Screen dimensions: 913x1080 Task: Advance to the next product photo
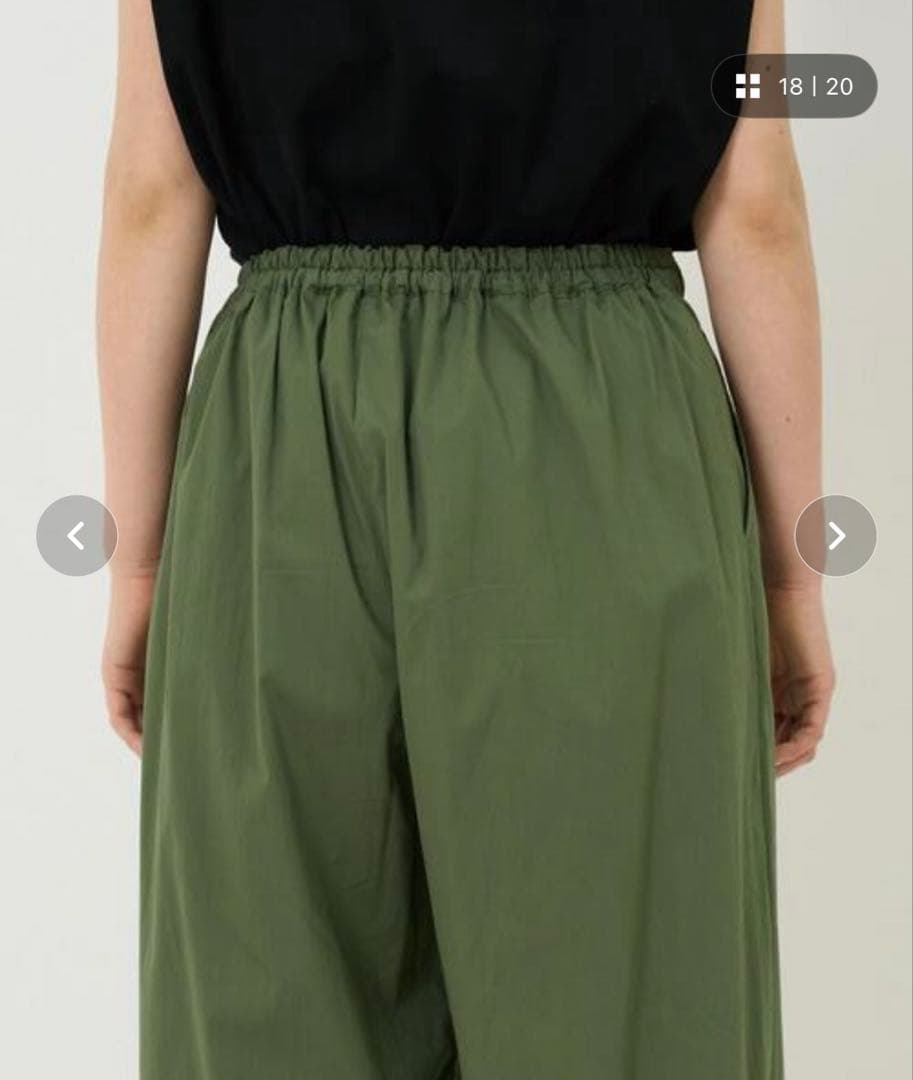click(x=835, y=536)
